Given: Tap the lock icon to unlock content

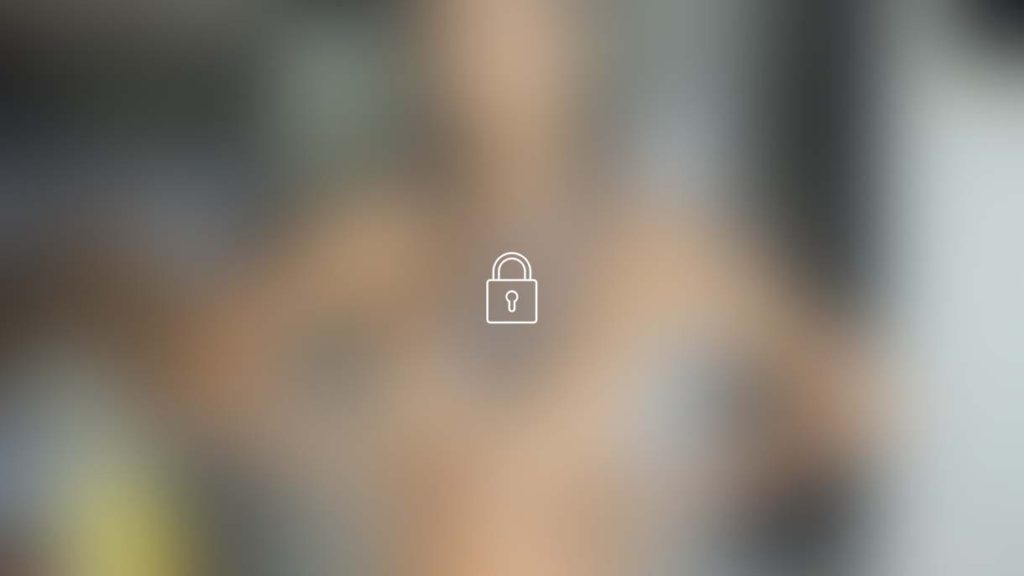Looking at the screenshot, I should coord(511,289).
